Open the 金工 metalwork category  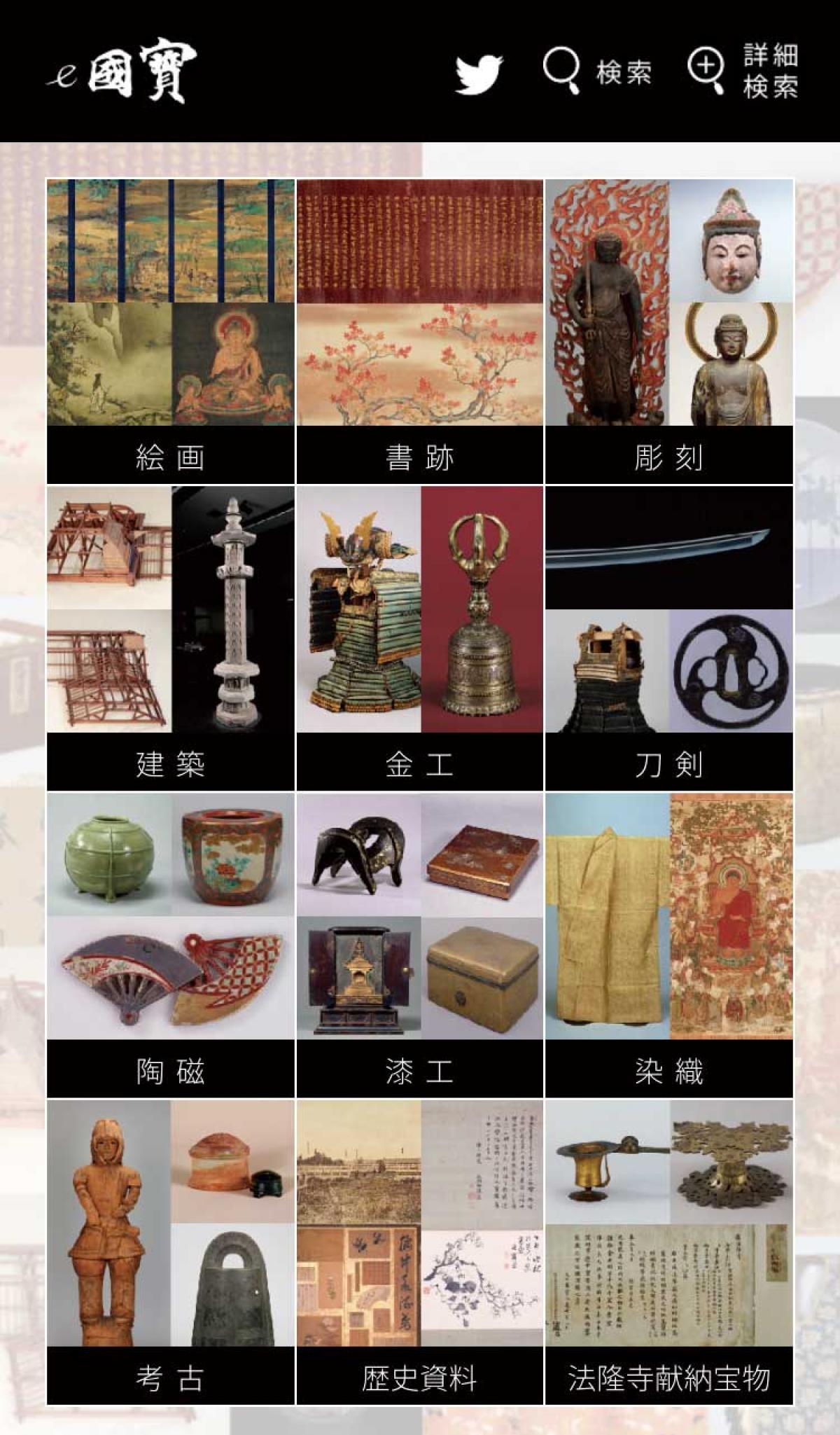point(419,638)
